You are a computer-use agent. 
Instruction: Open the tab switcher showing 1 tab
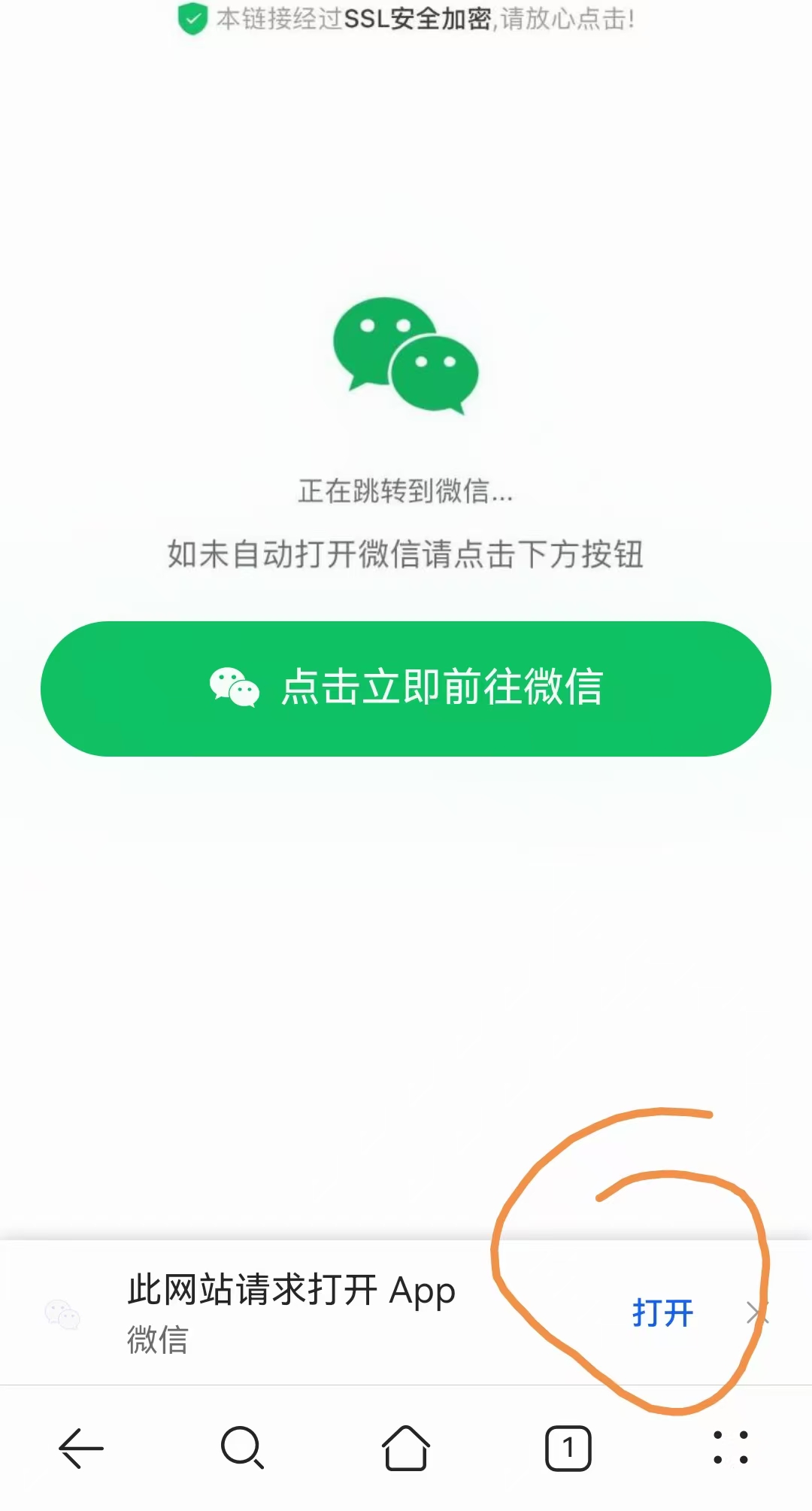click(x=568, y=1448)
